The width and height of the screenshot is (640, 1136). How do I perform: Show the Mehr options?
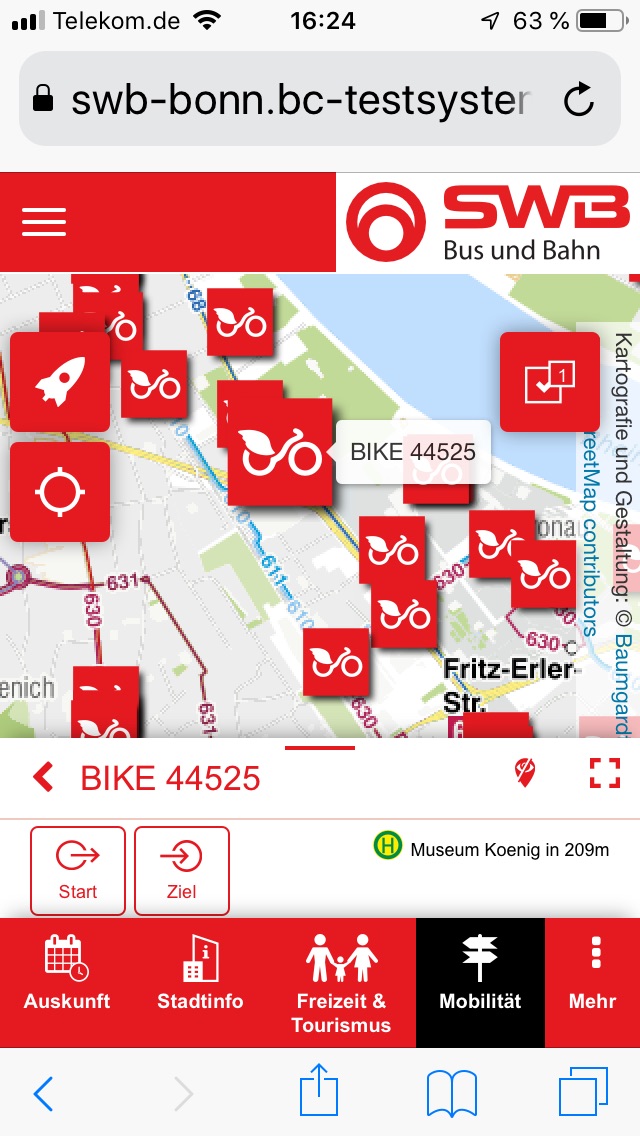pos(593,981)
